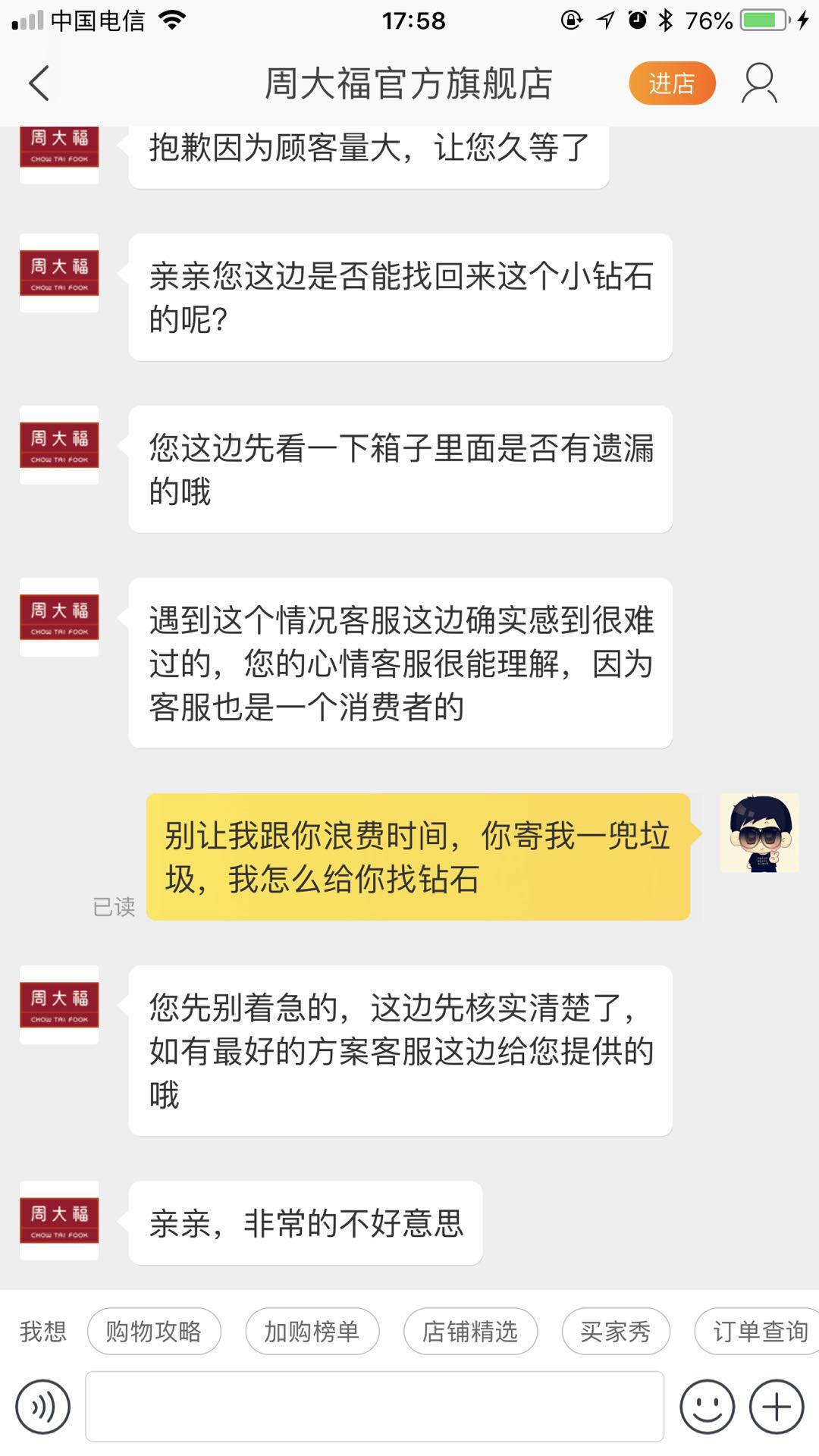The image size is (819, 1456).
Task: Open the profile icon in header
Action: (759, 83)
